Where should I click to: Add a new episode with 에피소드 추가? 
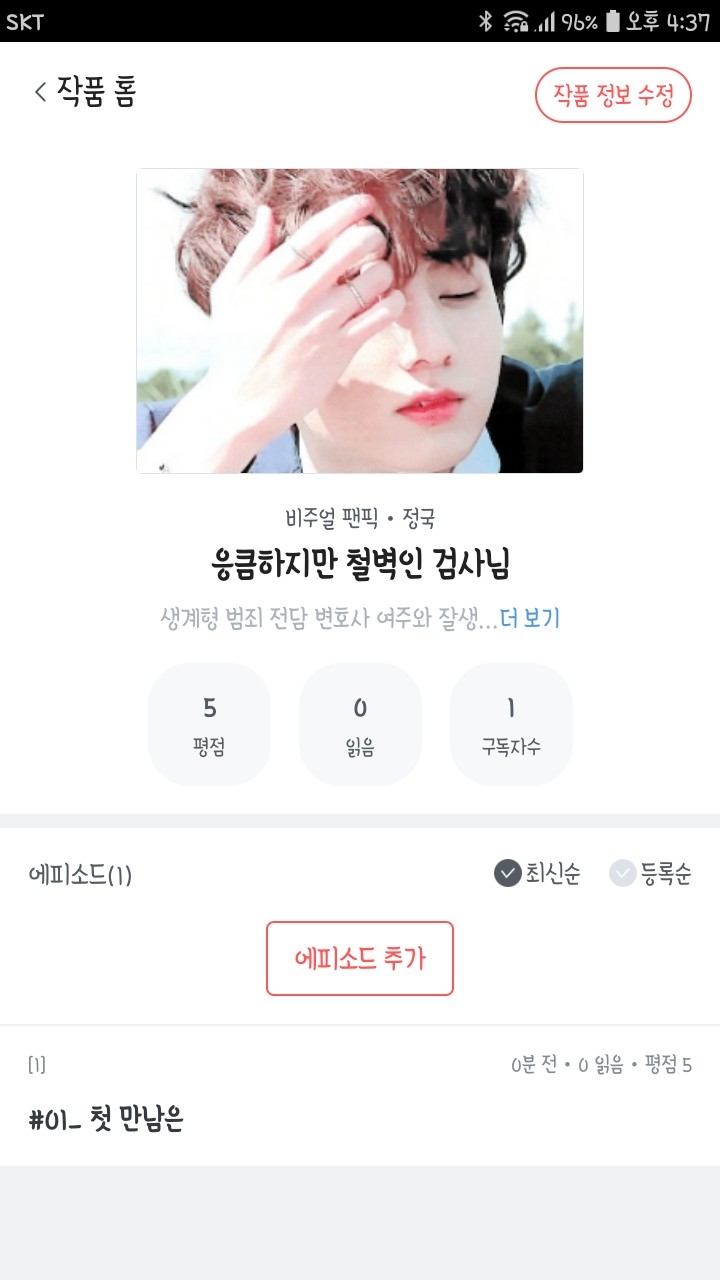point(360,958)
